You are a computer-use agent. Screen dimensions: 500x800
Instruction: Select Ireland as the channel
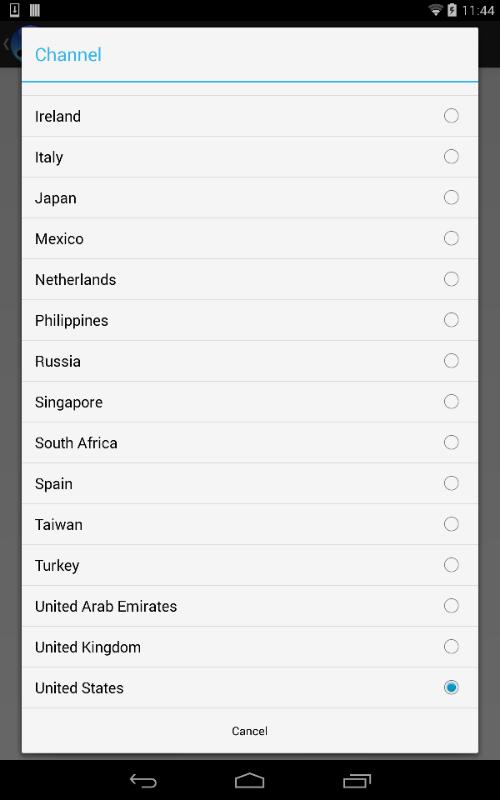249,116
